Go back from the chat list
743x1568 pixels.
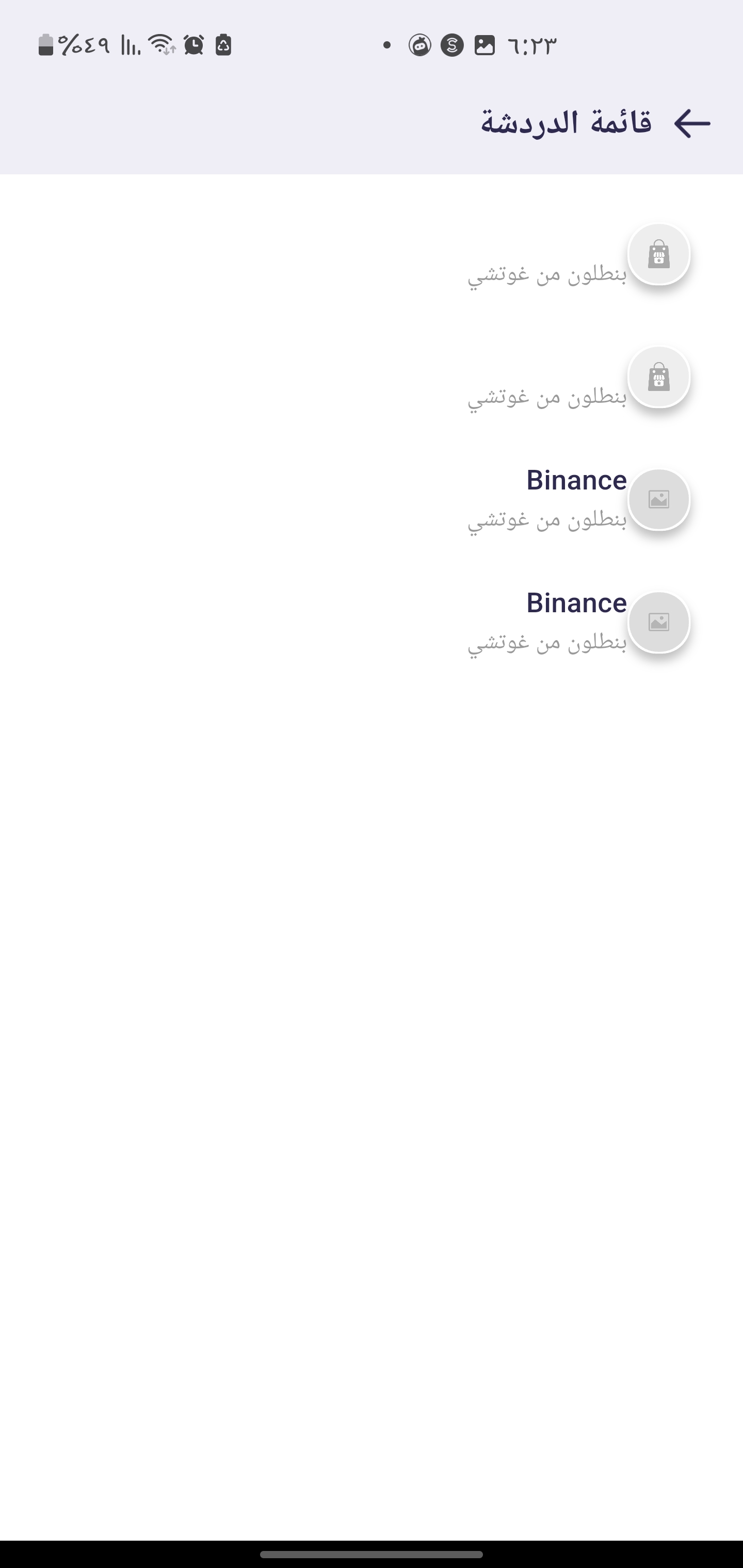tap(692, 124)
